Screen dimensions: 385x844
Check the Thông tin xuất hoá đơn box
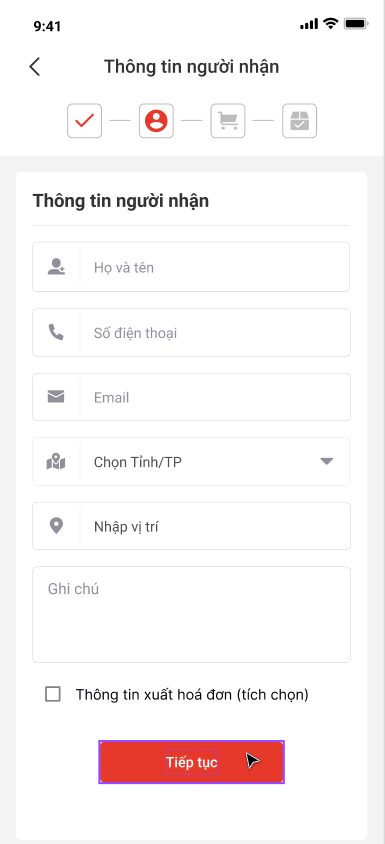[x=53, y=694]
